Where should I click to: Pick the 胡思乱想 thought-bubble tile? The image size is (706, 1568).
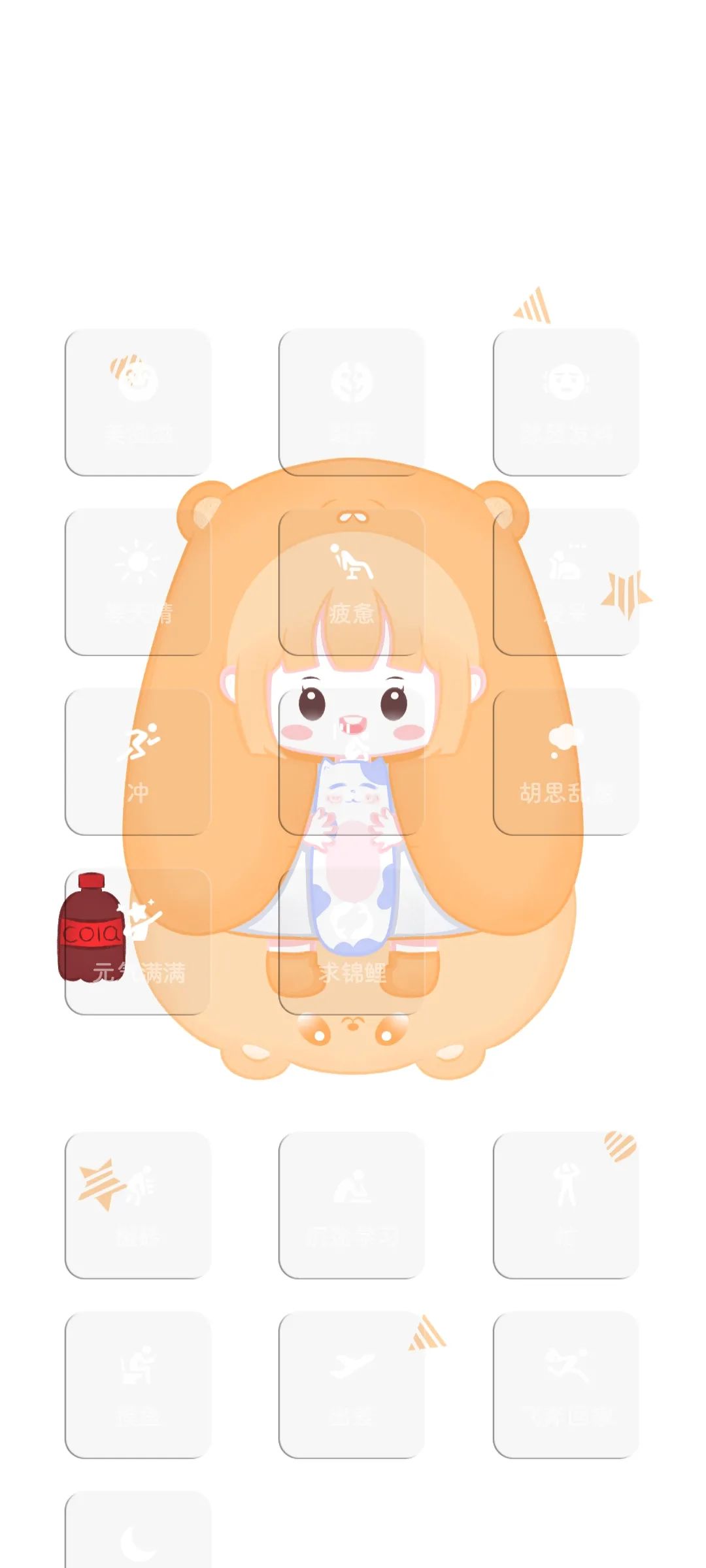coord(565,762)
